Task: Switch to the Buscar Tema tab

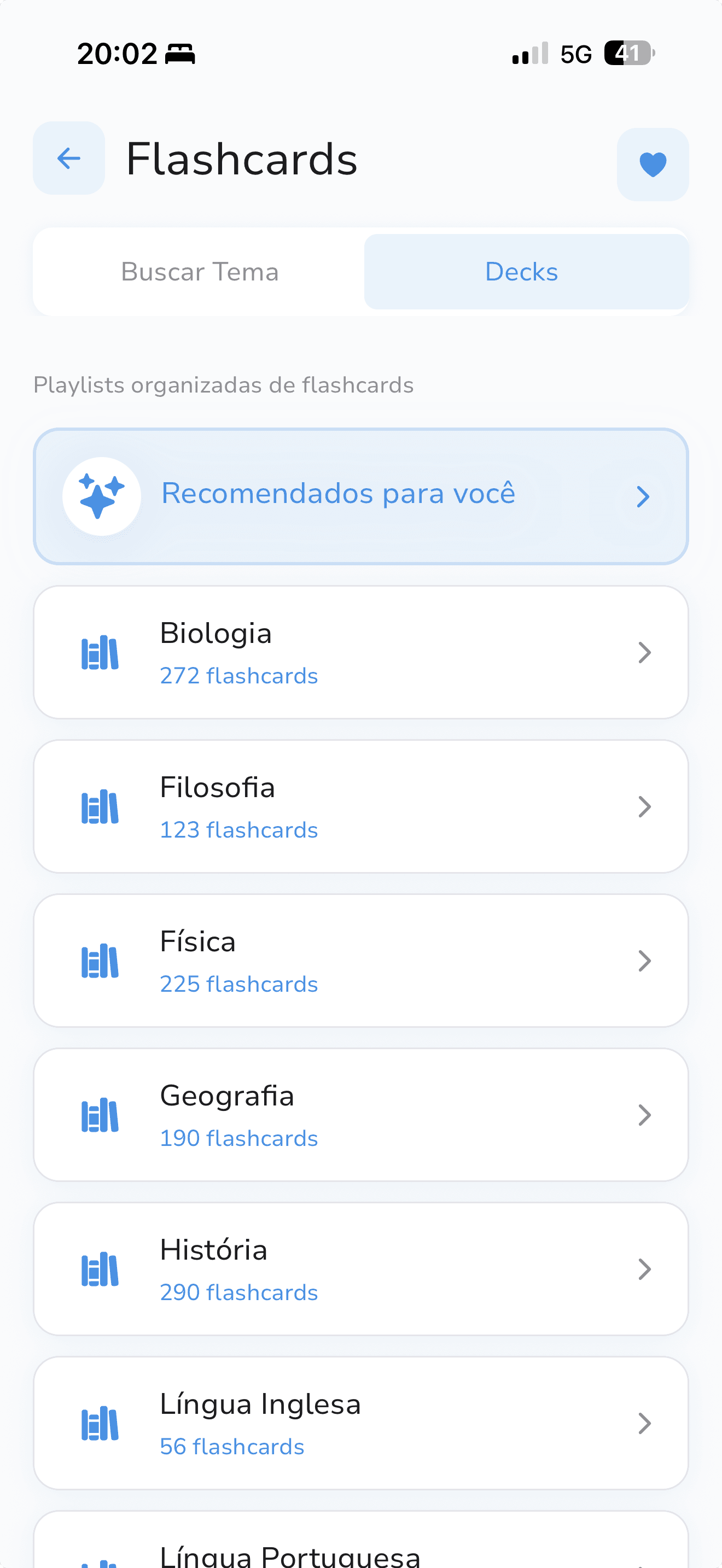Action: 200,272
